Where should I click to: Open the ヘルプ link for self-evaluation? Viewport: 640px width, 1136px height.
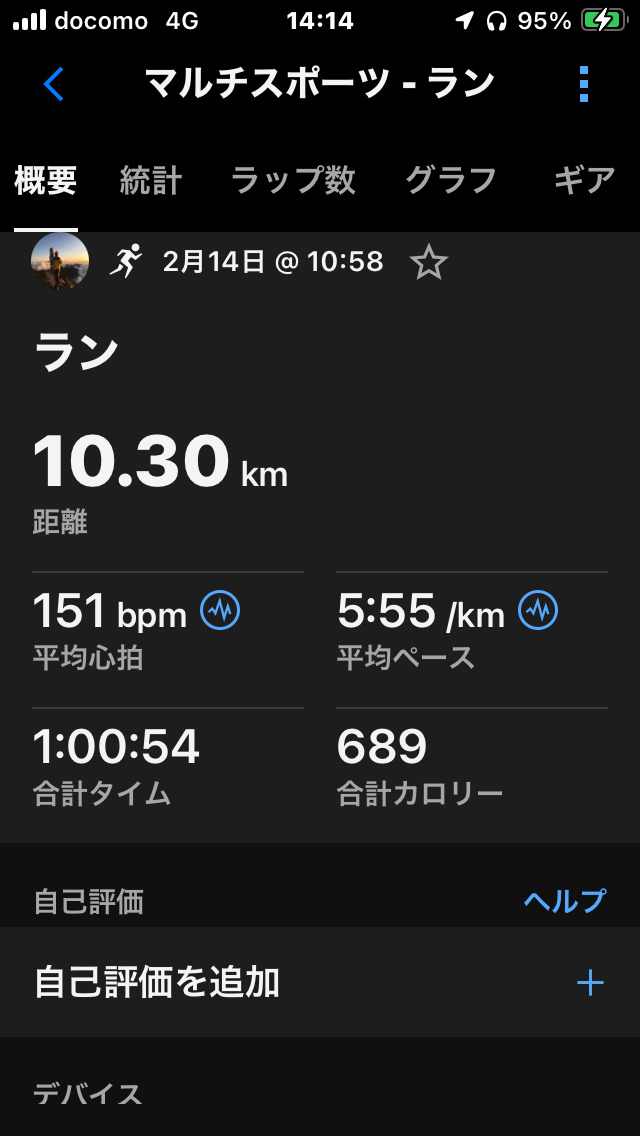pyautogui.click(x=565, y=901)
